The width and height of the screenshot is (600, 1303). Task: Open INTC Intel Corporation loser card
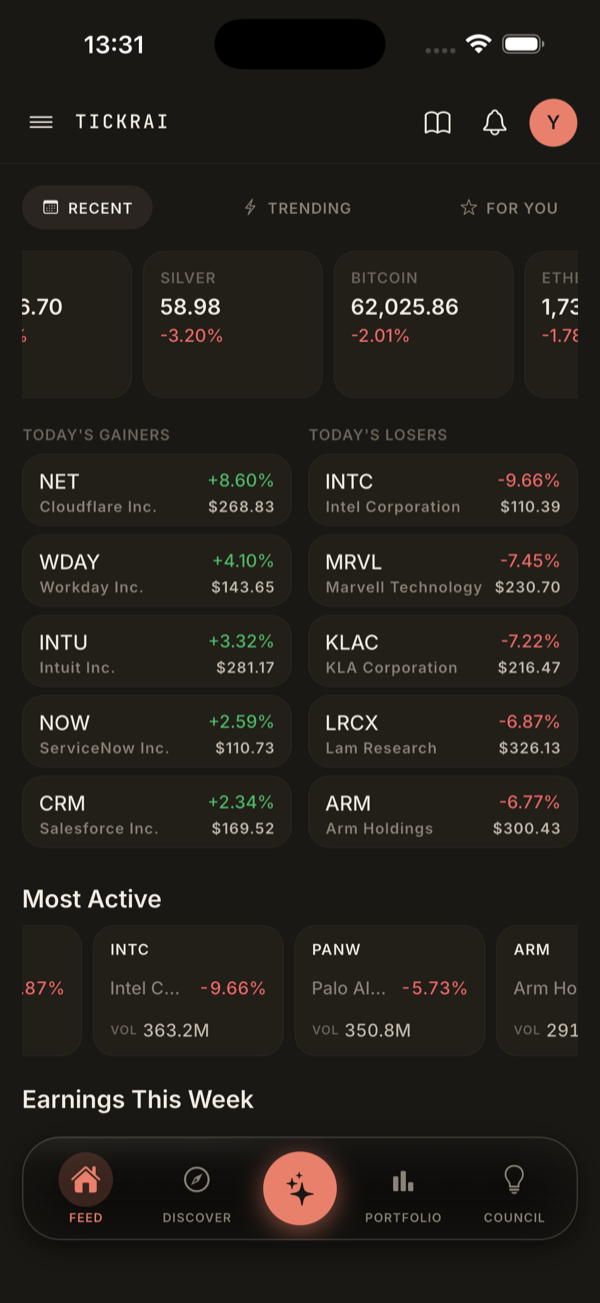point(443,490)
